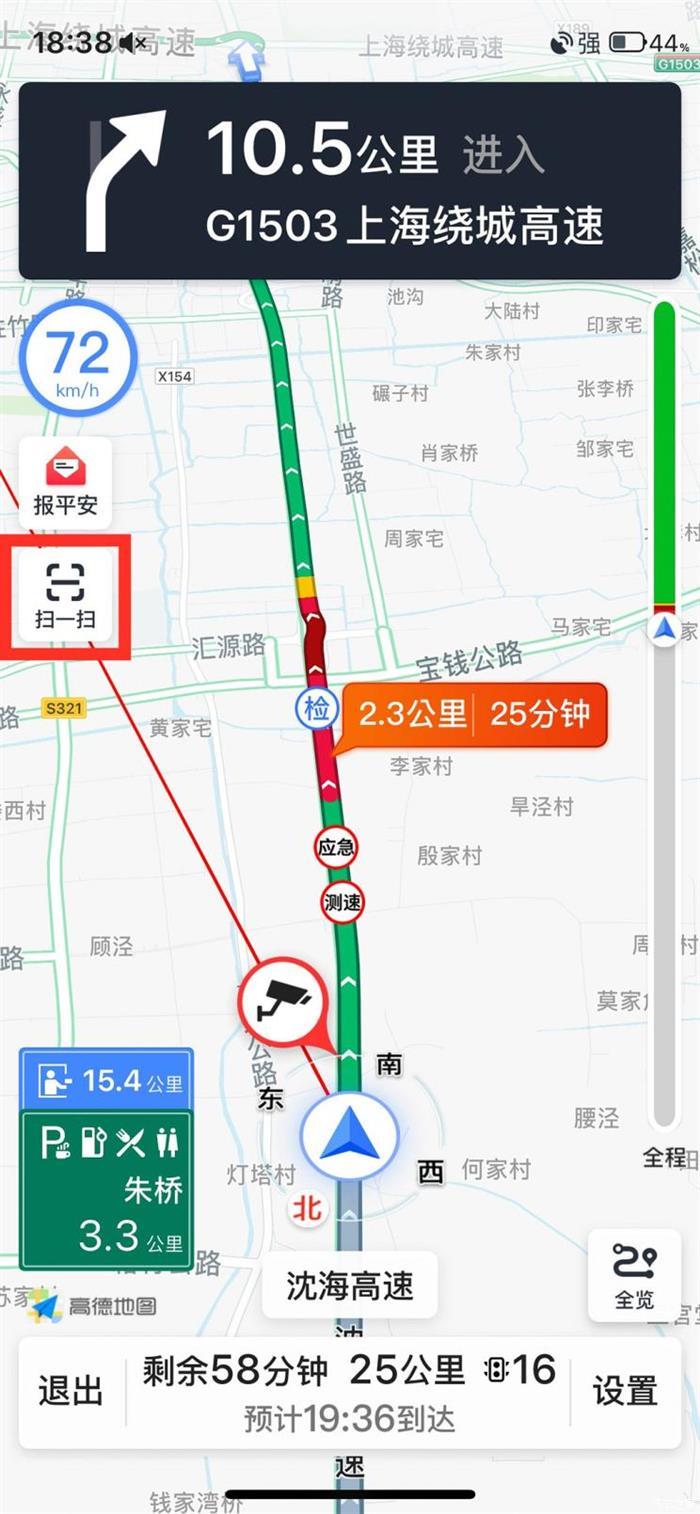Viewport: 700px width, 1514px height.
Task: Tap the 全程 route progress bar
Action: pos(665,715)
